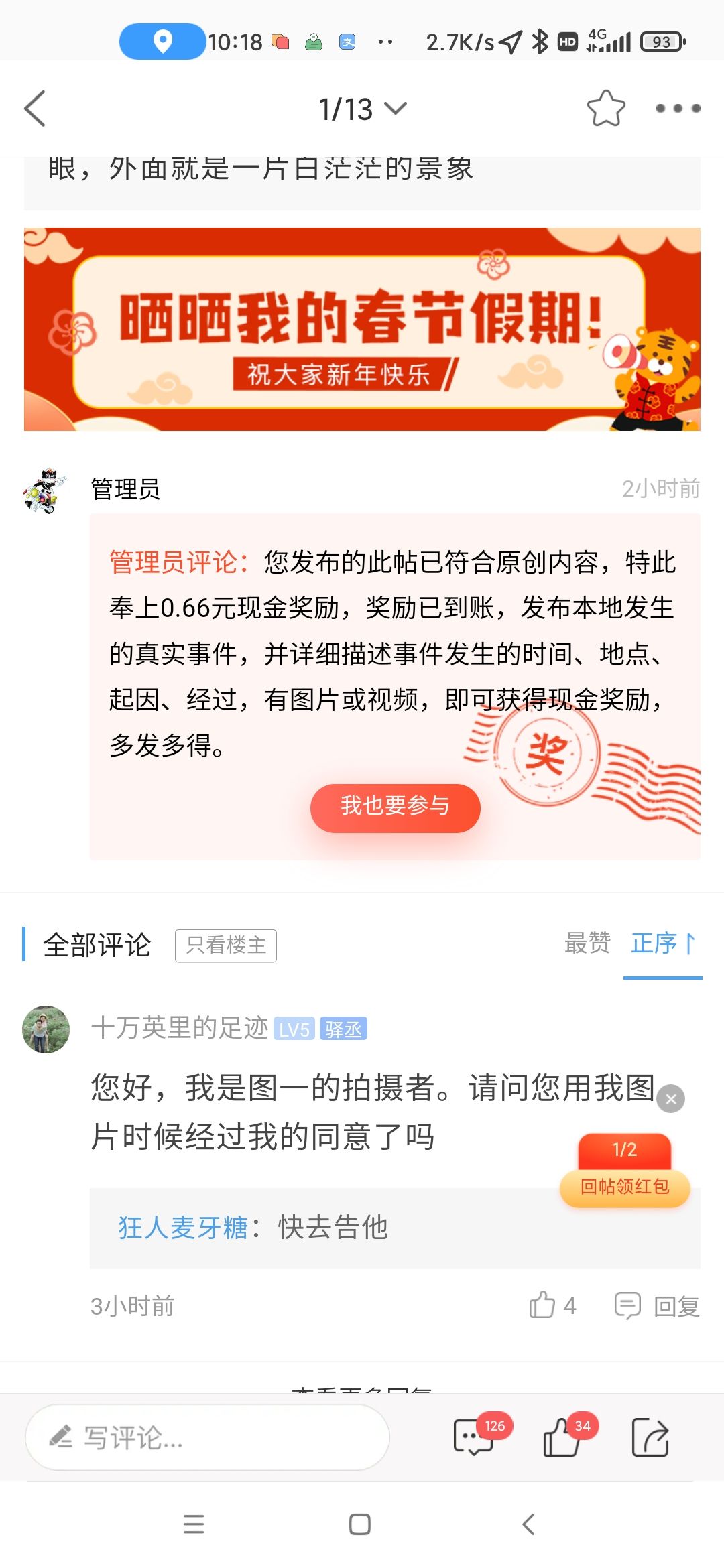724x1568 pixels.
Task: Open the 晒晒我的春节假期 banner
Action: coord(362,329)
